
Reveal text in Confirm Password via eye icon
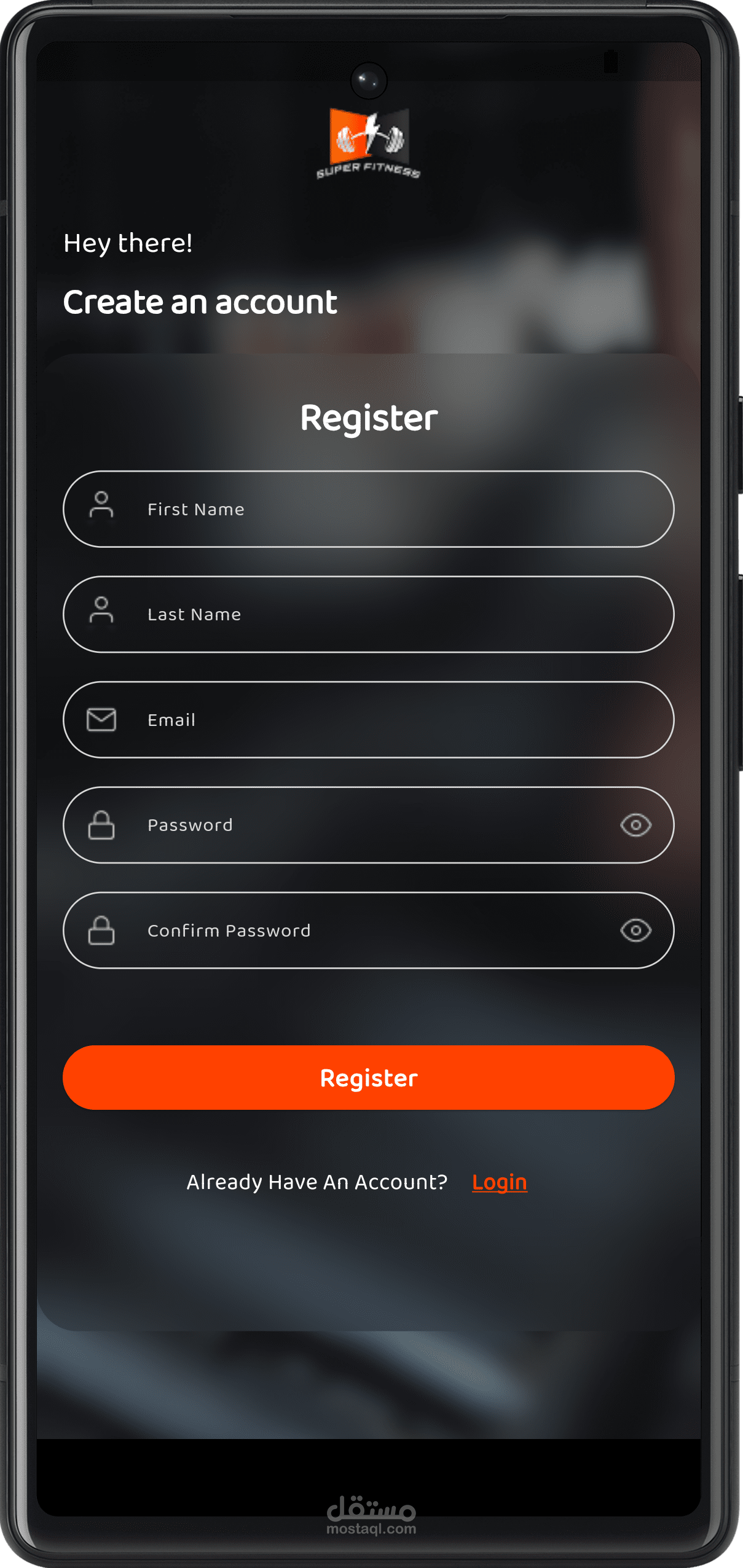(635, 930)
